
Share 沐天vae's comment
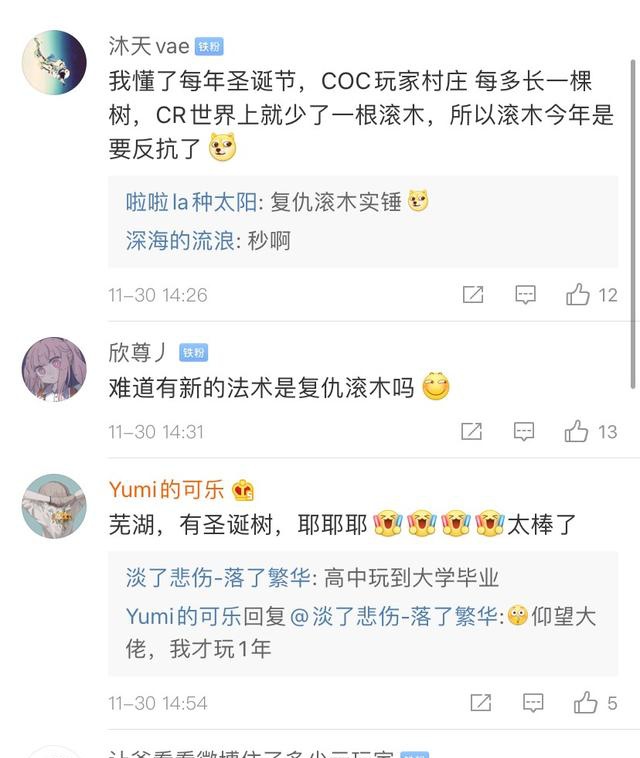coord(473,294)
